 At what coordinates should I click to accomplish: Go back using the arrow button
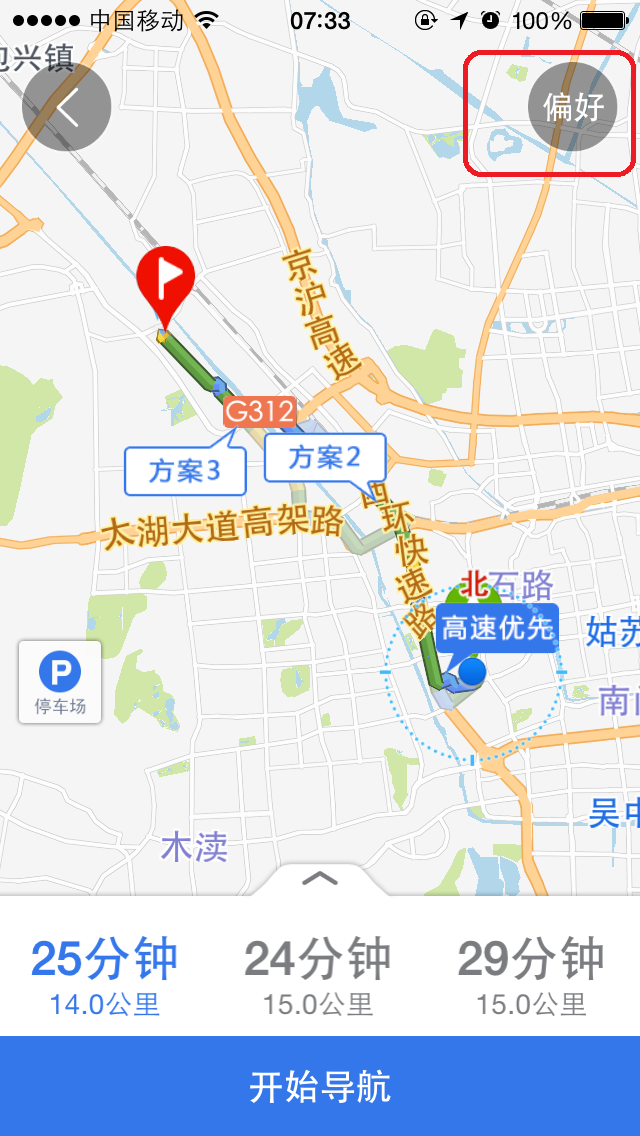point(66,107)
